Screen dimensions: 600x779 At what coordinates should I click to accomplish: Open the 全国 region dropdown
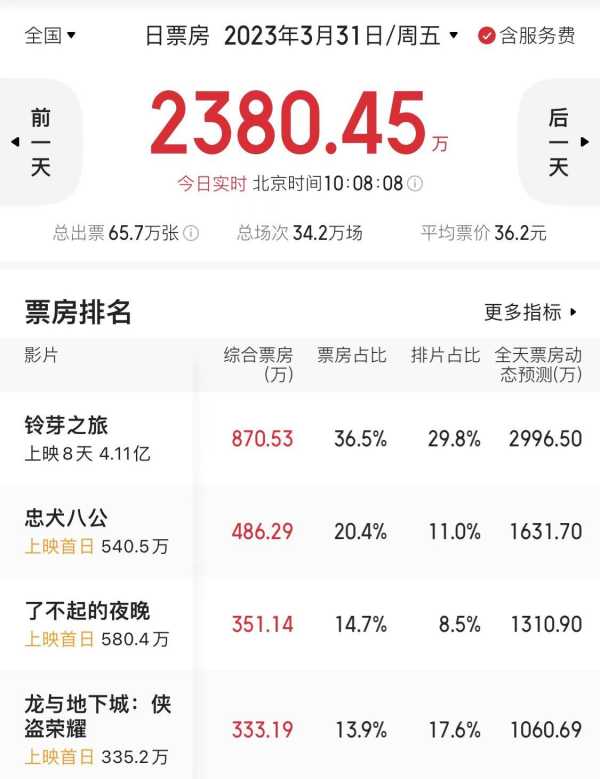(x=50, y=36)
